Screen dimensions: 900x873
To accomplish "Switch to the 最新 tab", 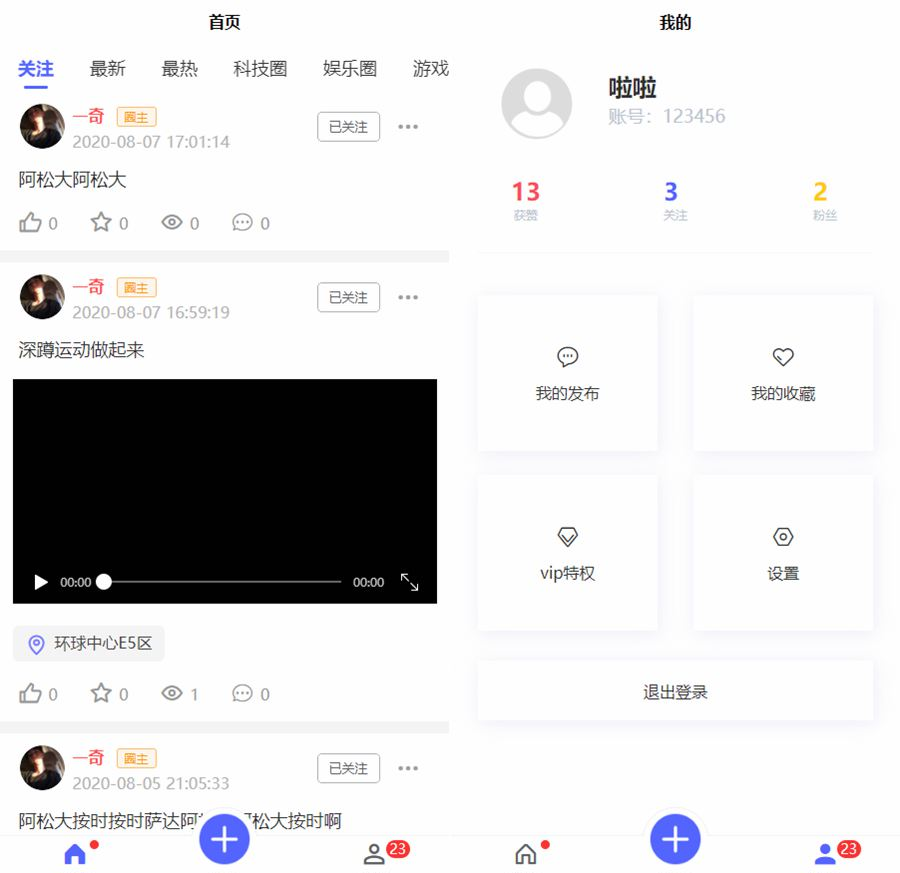I will [x=107, y=69].
